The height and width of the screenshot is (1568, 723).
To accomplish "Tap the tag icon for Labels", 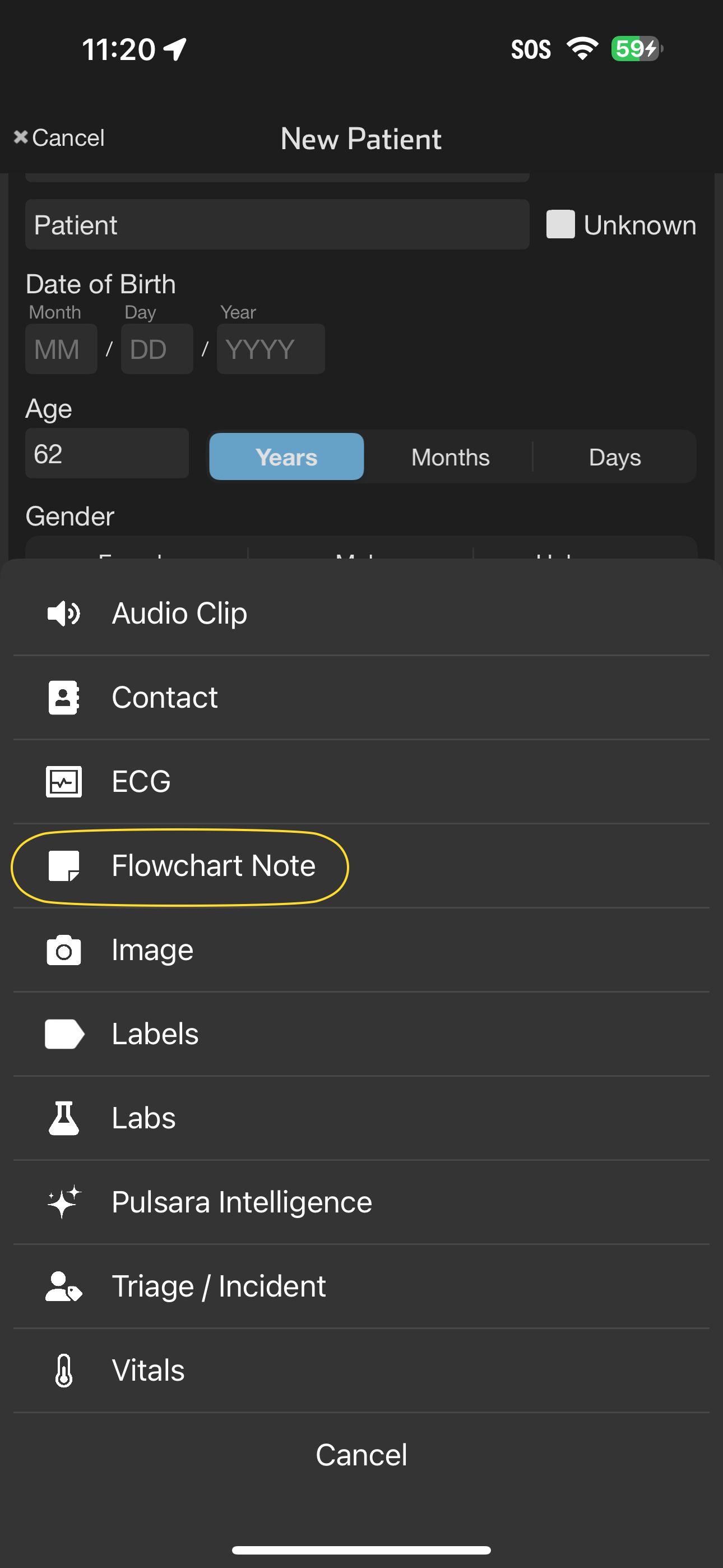I will point(64,1034).
